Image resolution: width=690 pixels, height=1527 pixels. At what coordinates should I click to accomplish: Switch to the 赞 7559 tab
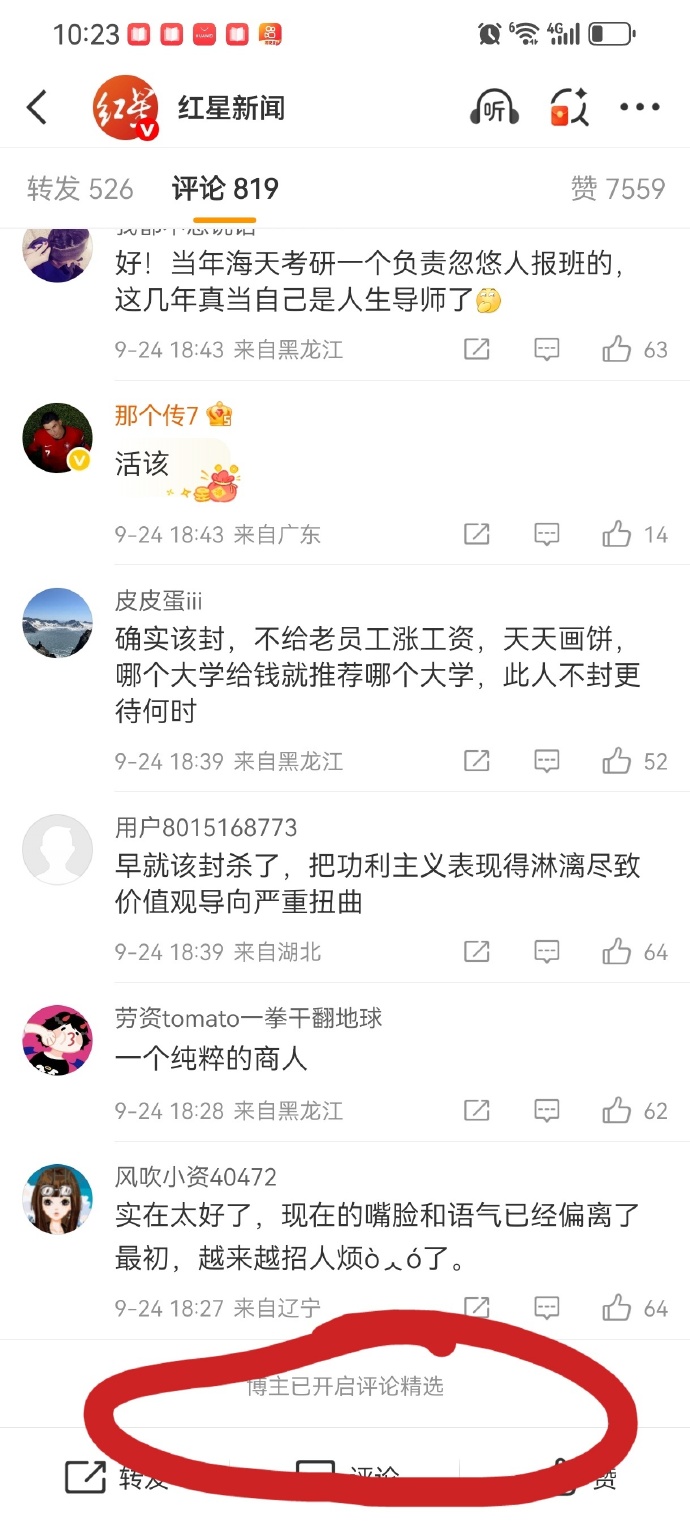click(x=617, y=188)
